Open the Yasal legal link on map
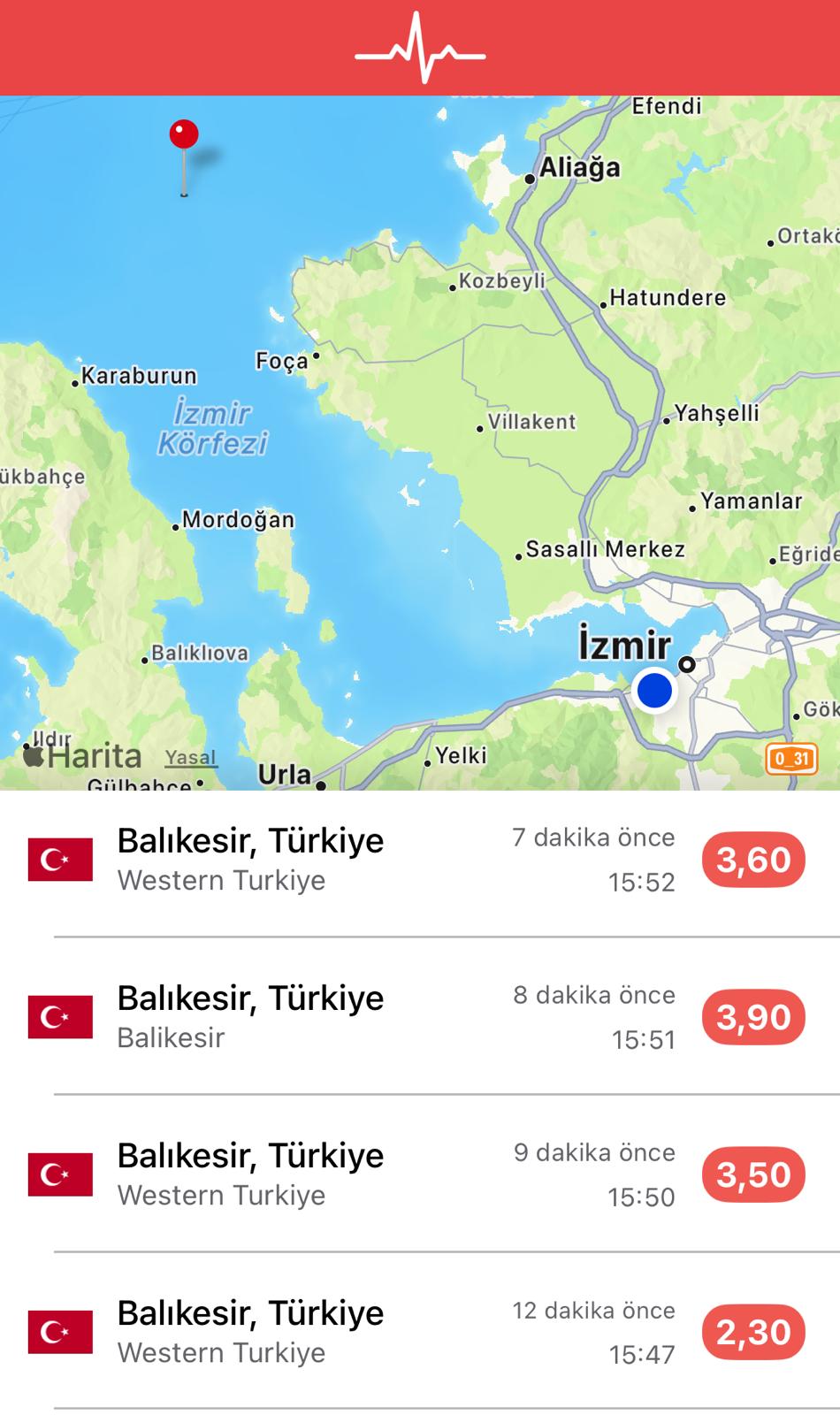Viewport: 840px width, 1415px height. 190,758
